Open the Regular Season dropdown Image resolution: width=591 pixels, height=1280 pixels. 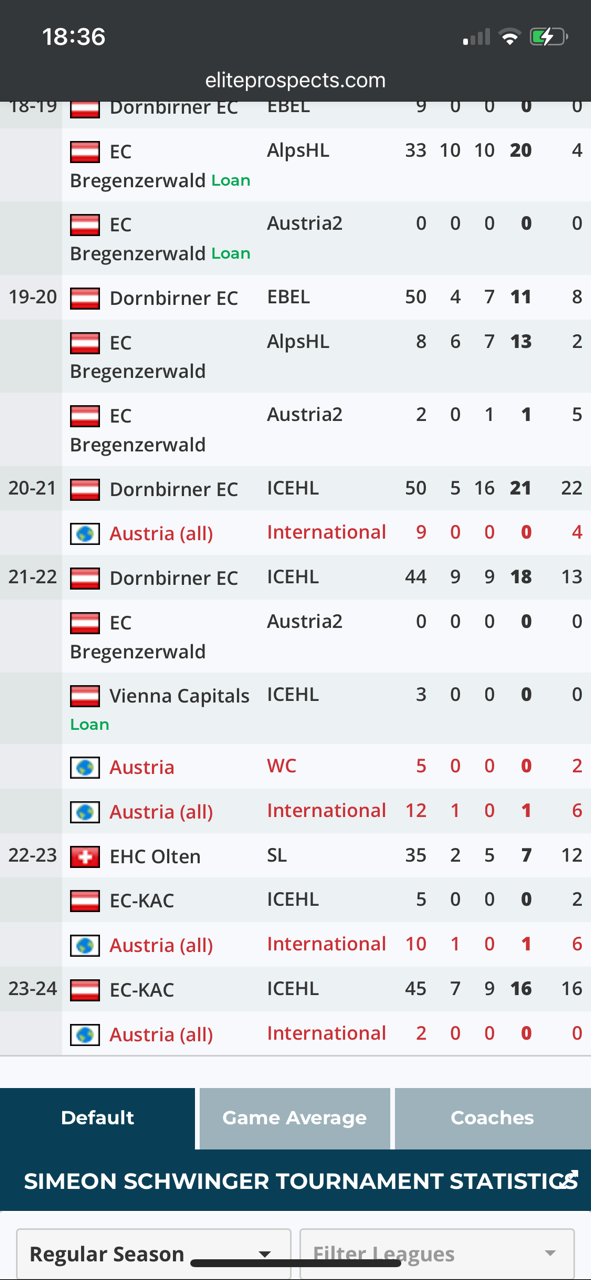(154, 1254)
